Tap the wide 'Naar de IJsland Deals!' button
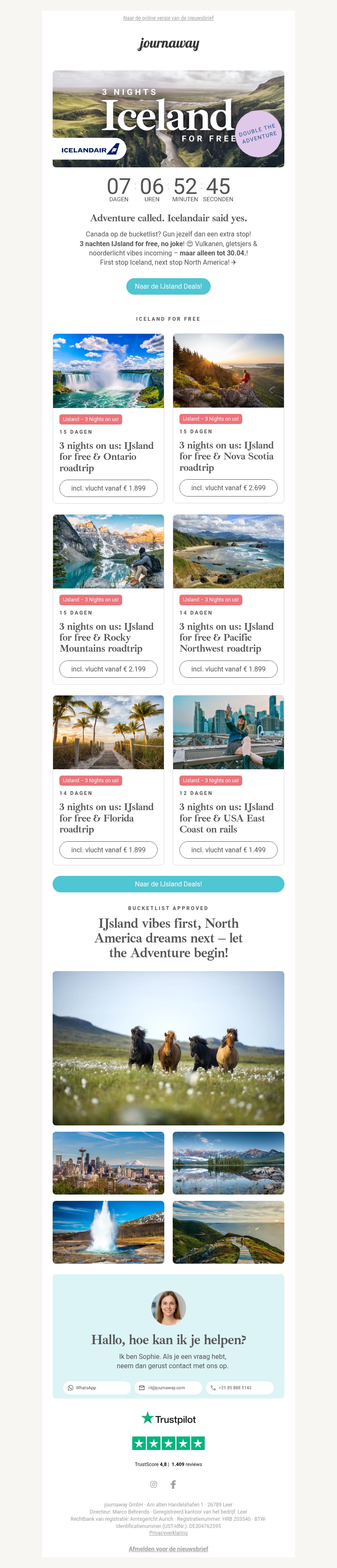 coord(168,884)
